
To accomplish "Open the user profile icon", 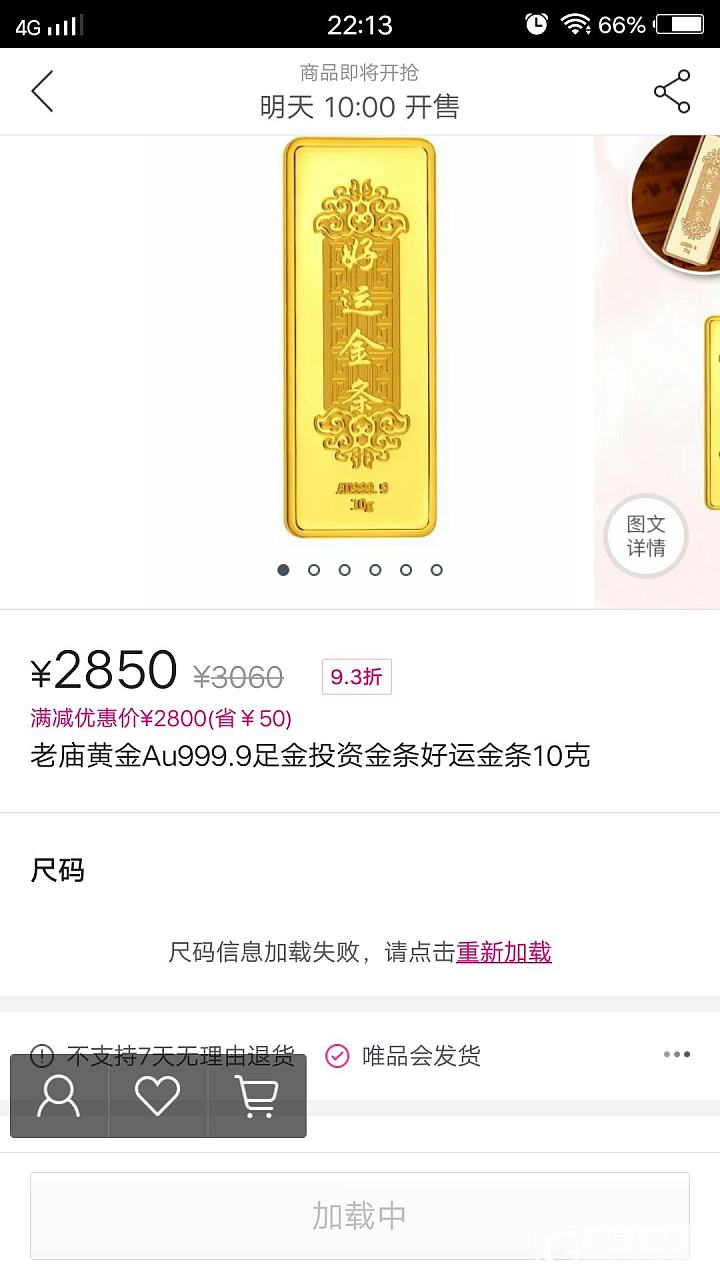I will tap(59, 1096).
